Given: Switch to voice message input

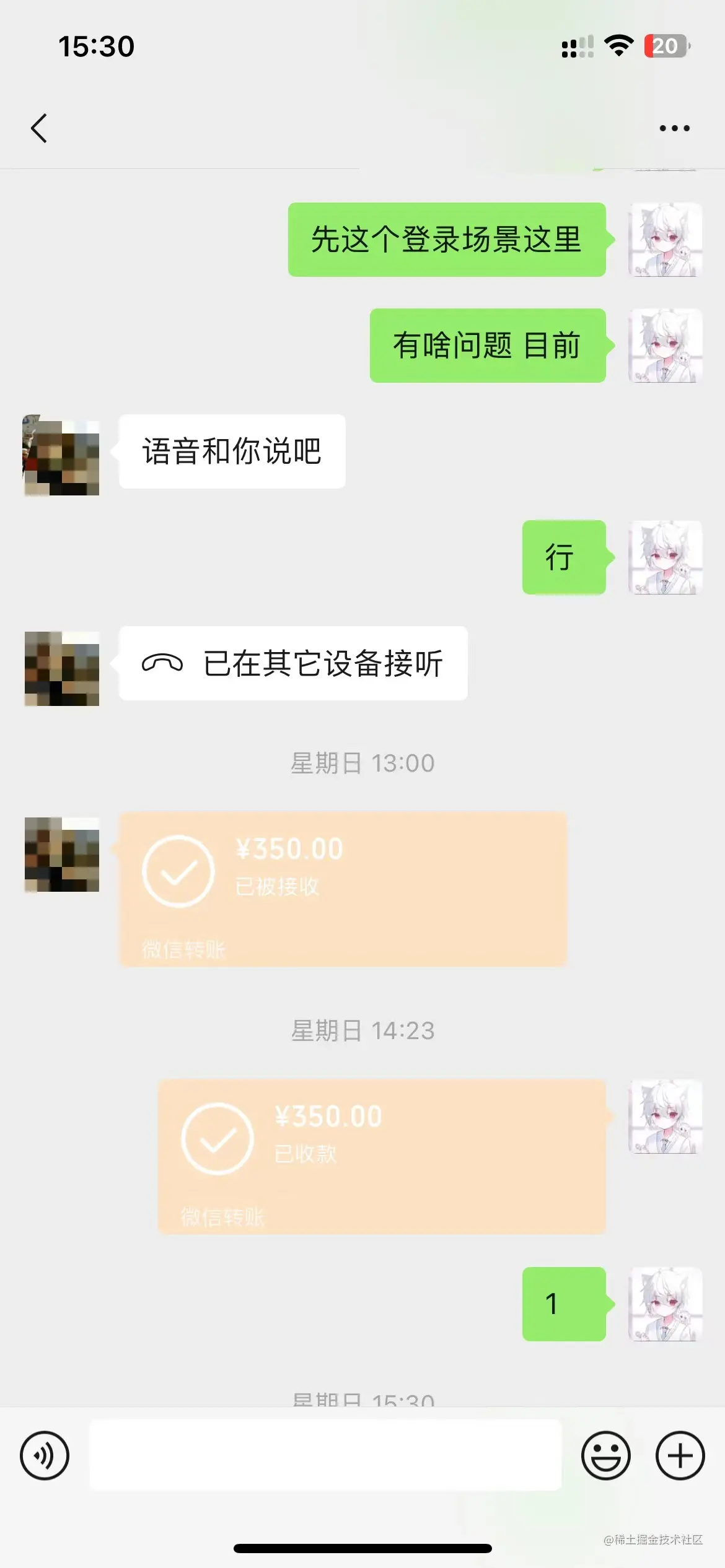Looking at the screenshot, I should coord(45,1455).
